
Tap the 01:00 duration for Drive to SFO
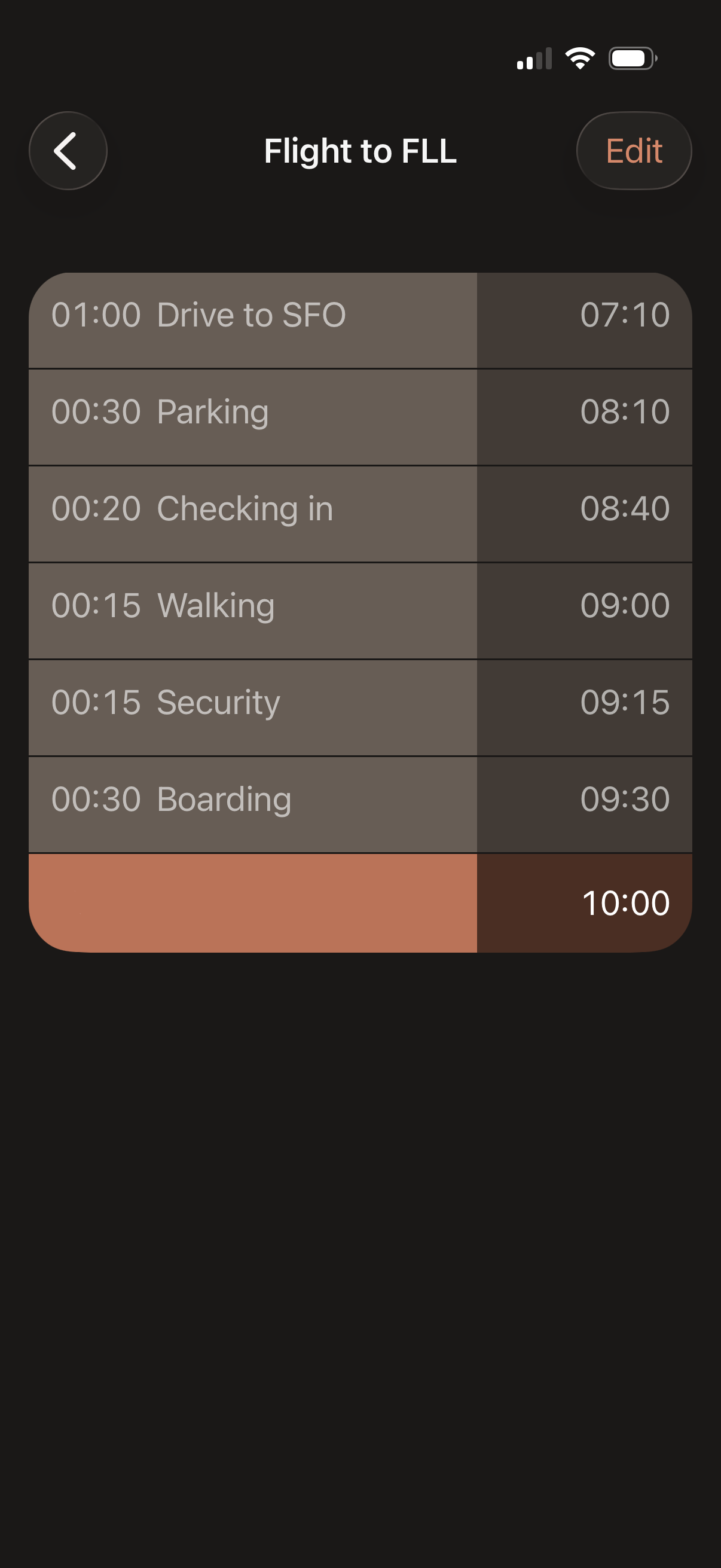pos(97,315)
